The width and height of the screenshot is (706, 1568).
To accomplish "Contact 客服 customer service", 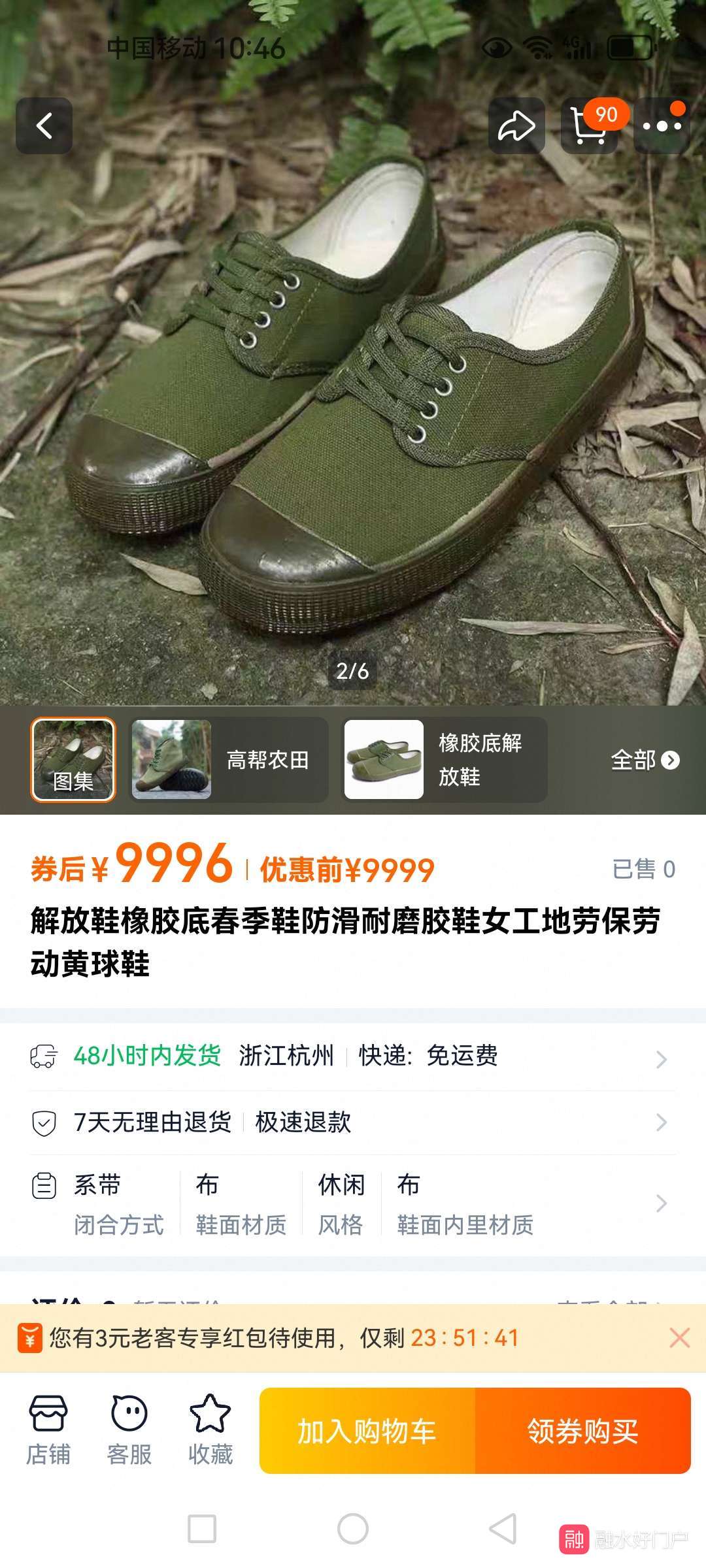I will tap(129, 1429).
